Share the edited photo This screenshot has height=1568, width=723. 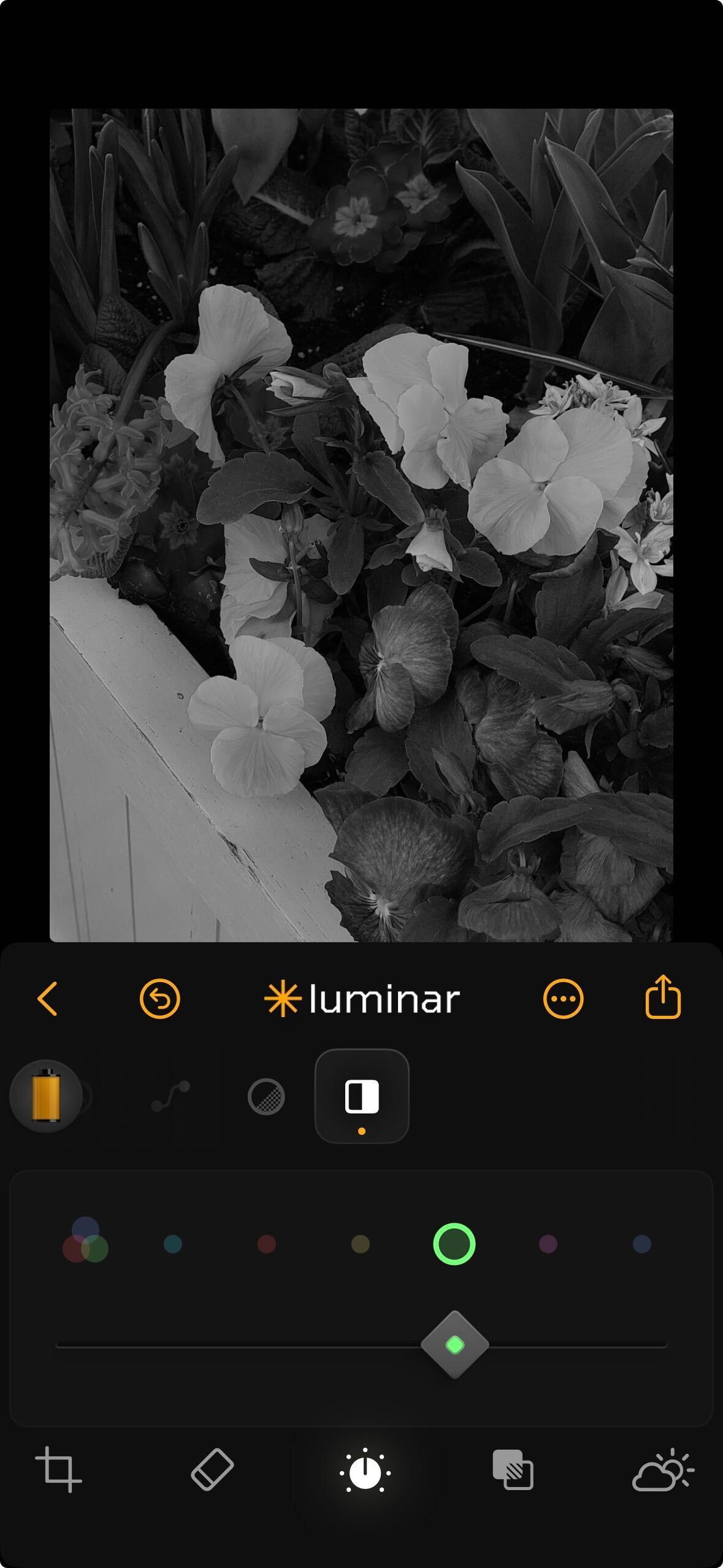pos(664,997)
